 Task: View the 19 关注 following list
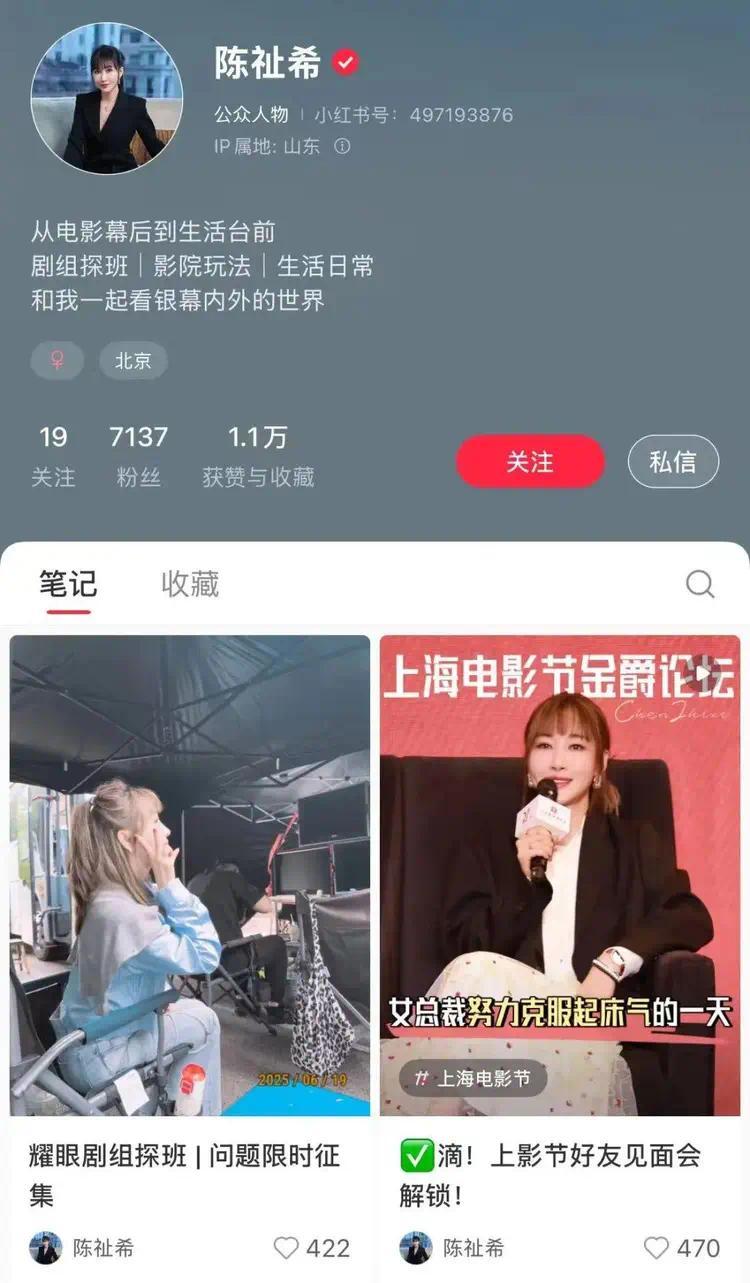(53, 456)
